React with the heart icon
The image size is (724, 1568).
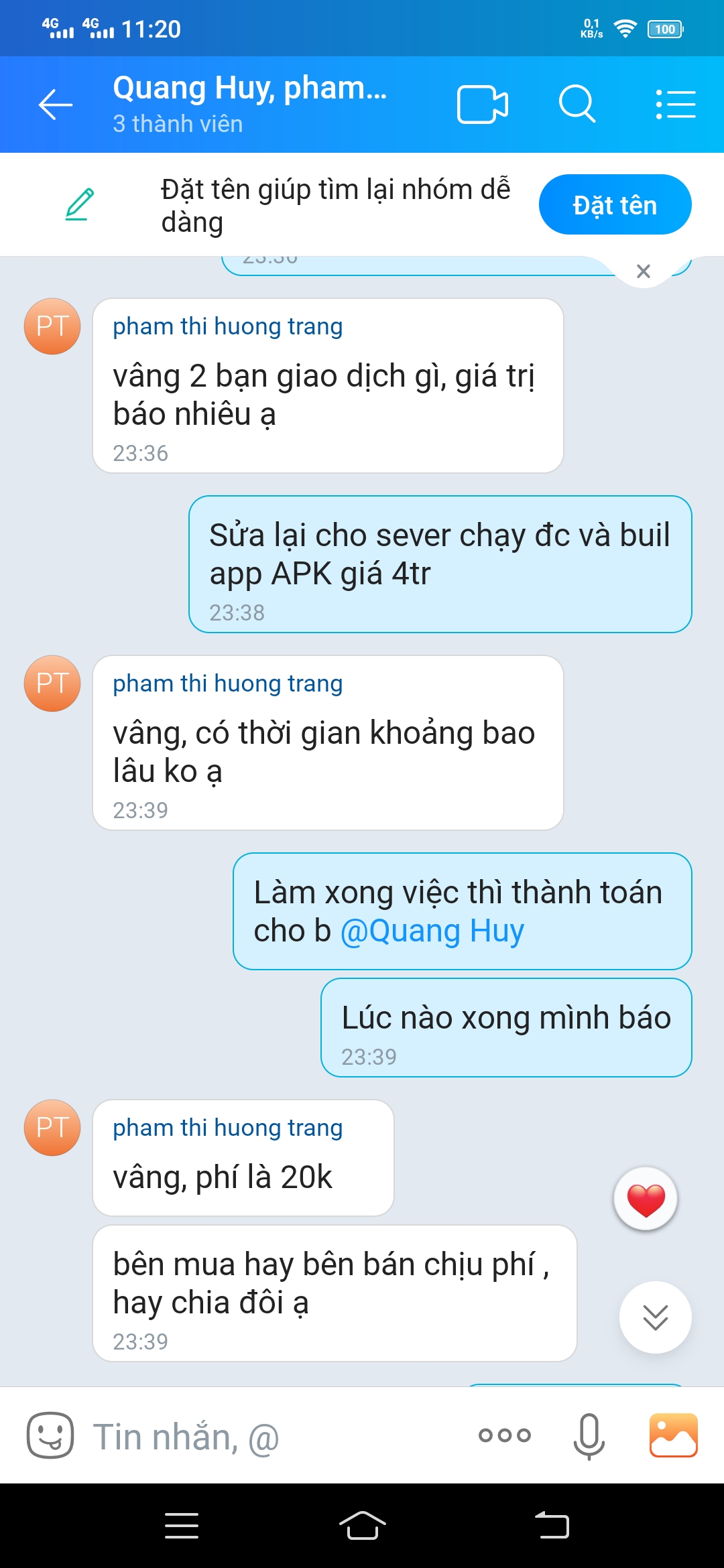645,1199
